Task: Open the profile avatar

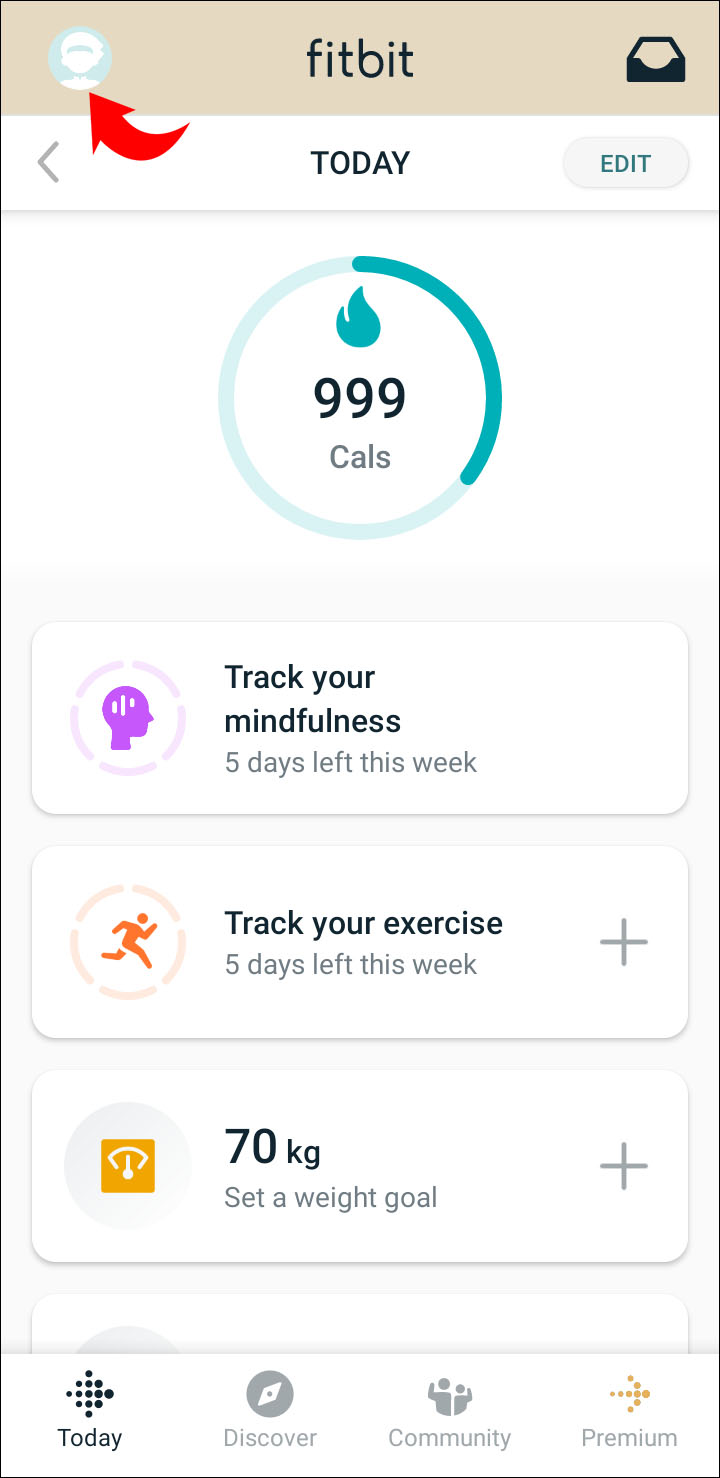Action: pos(80,58)
